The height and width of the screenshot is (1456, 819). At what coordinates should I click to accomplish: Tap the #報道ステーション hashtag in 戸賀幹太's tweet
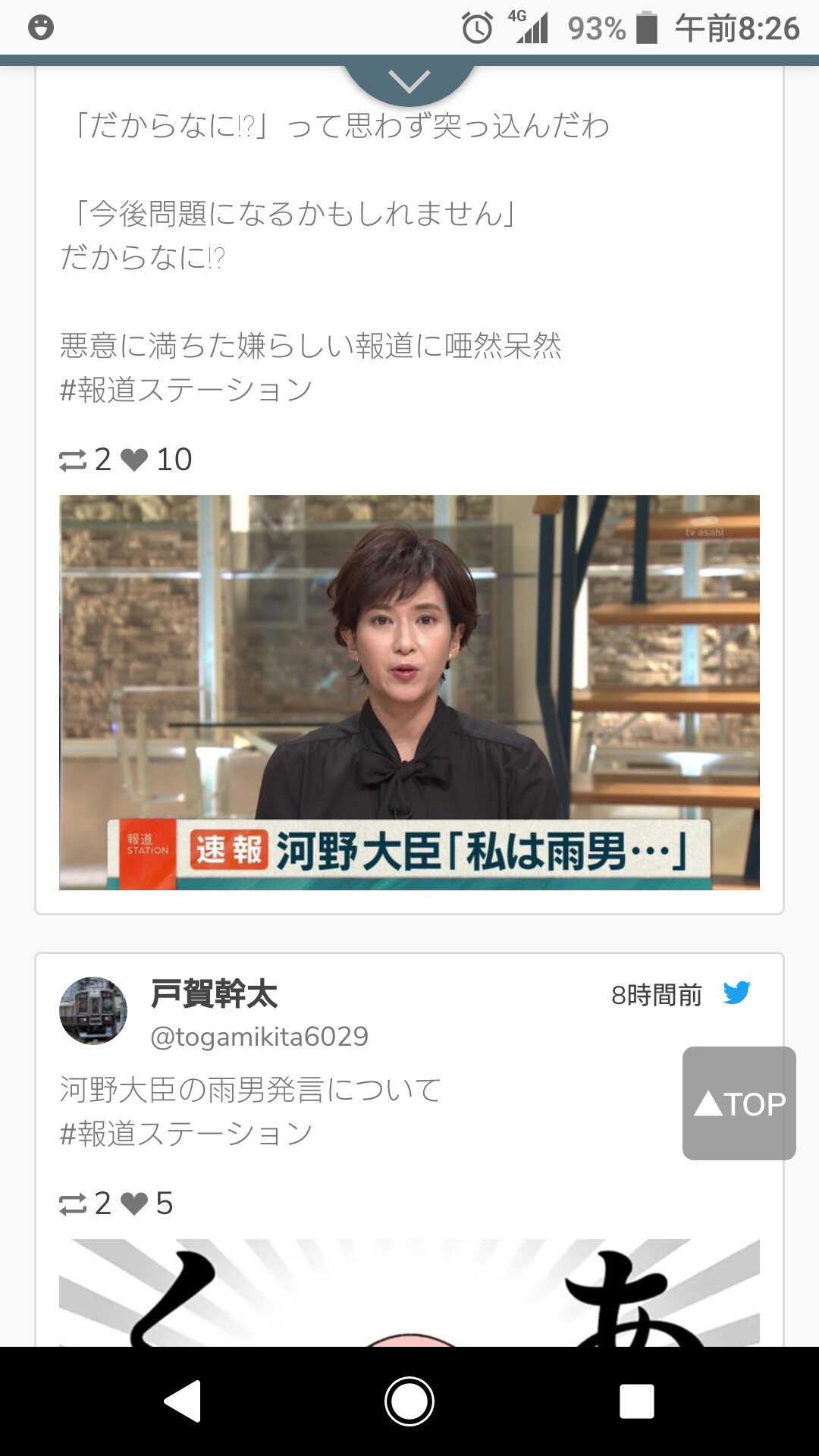tap(186, 1134)
